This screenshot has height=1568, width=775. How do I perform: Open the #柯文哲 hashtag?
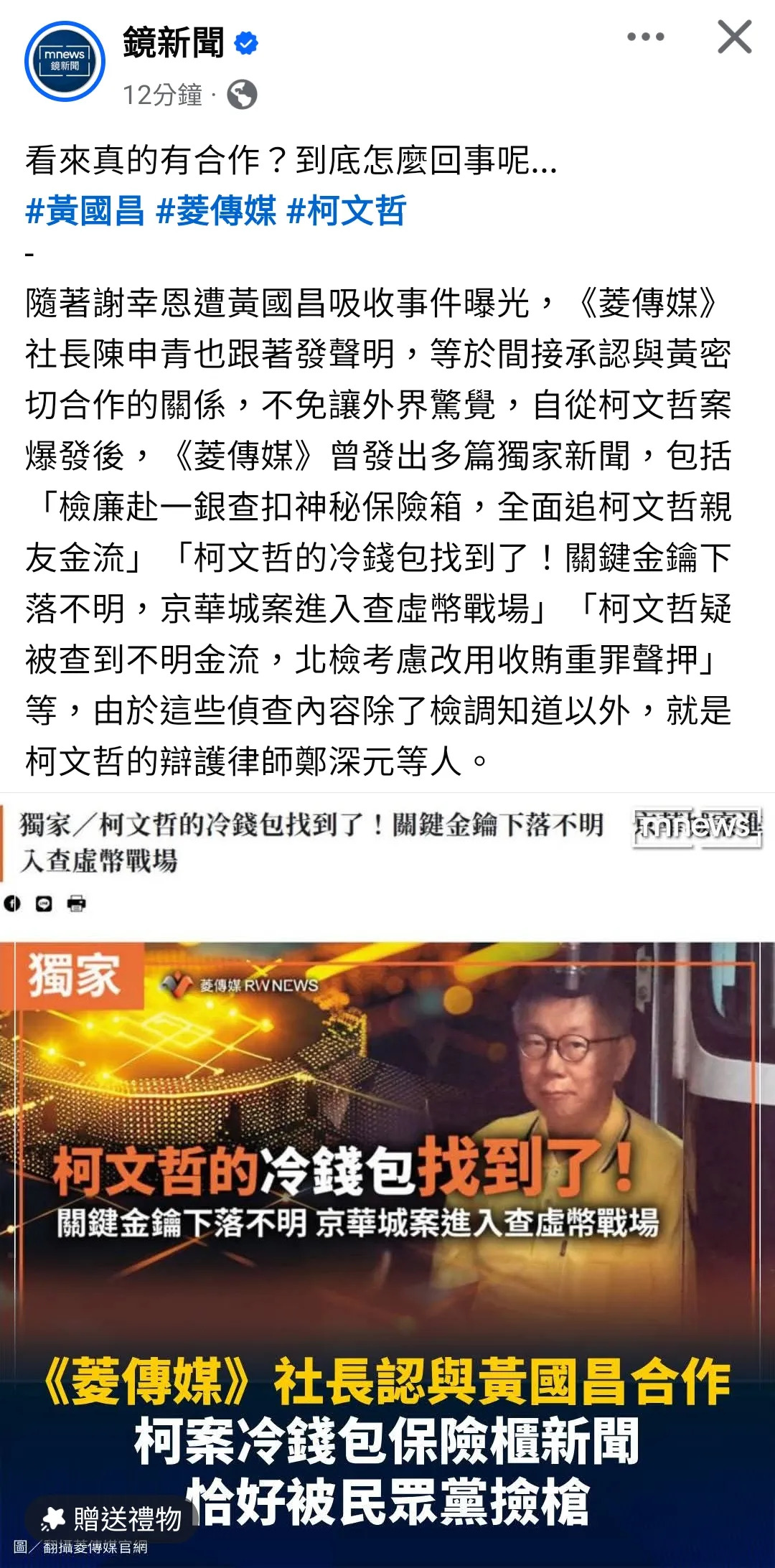tap(347, 211)
